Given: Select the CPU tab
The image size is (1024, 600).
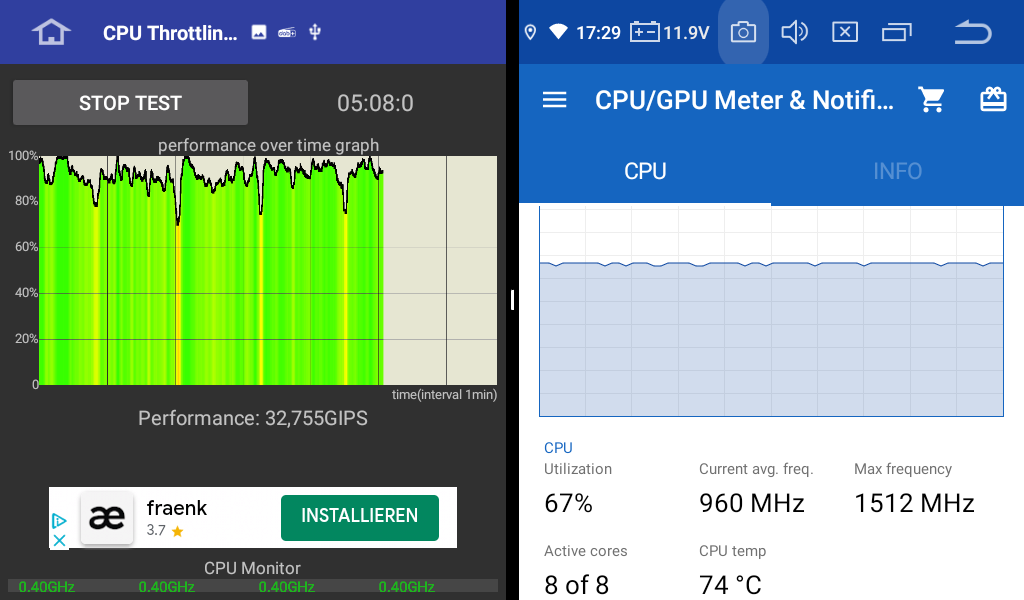Looking at the screenshot, I should click(x=645, y=171).
